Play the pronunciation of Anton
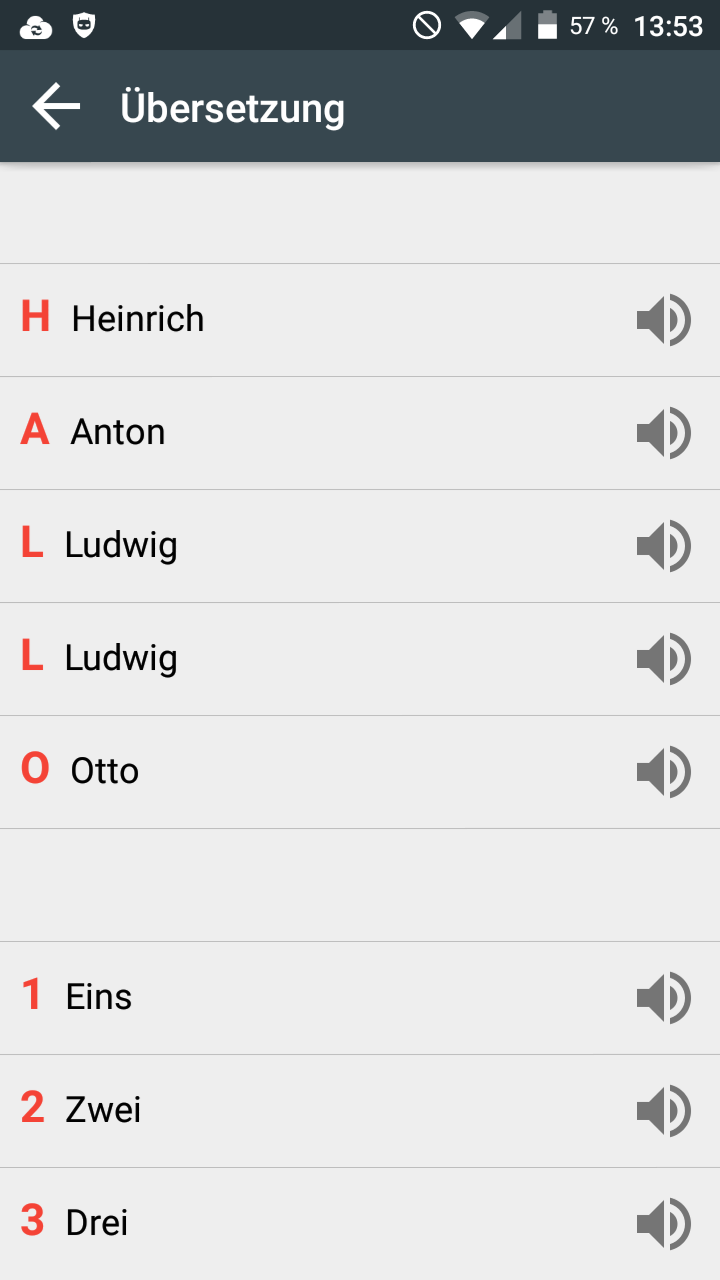The width and height of the screenshot is (720, 1280). [664, 433]
